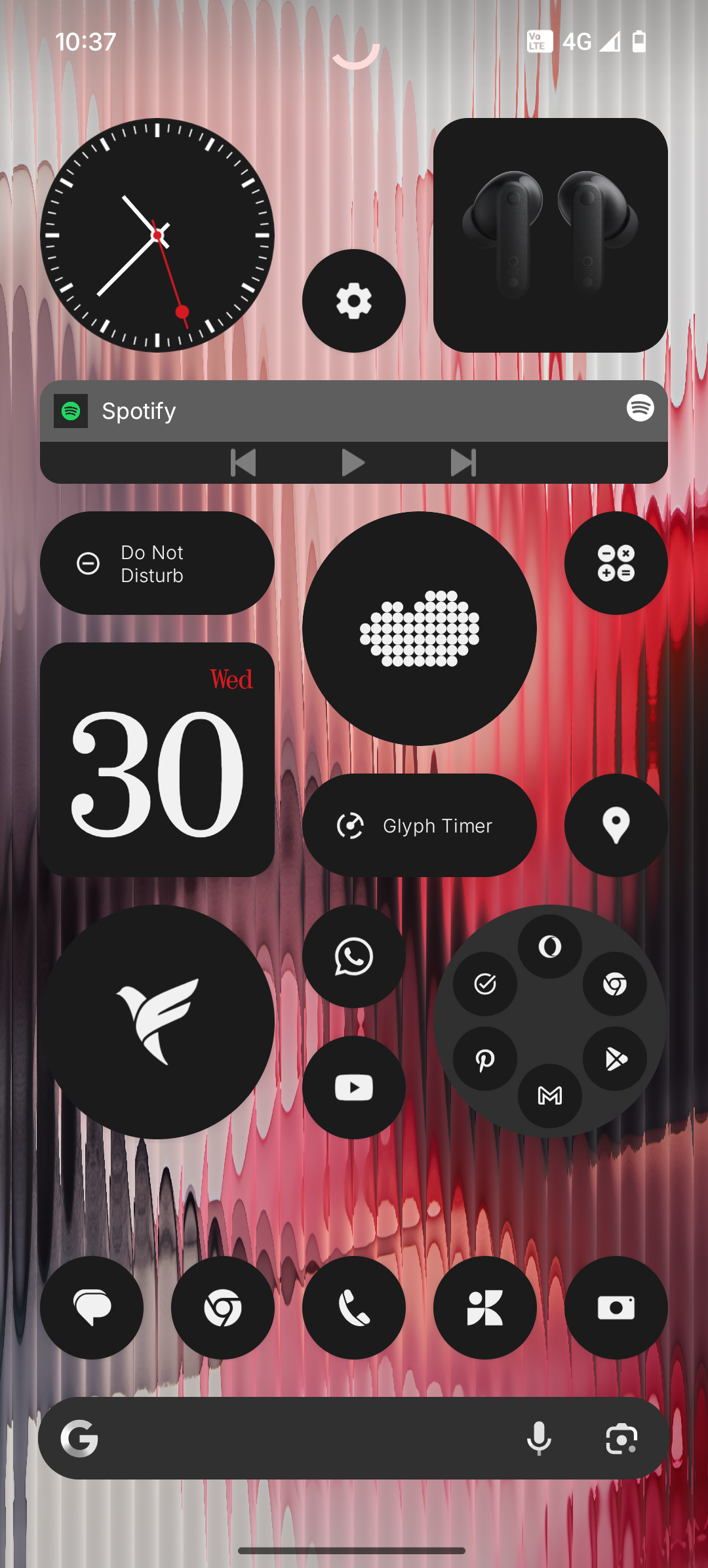
Task: Open Pinterest in the folder
Action: [485, 1059]
